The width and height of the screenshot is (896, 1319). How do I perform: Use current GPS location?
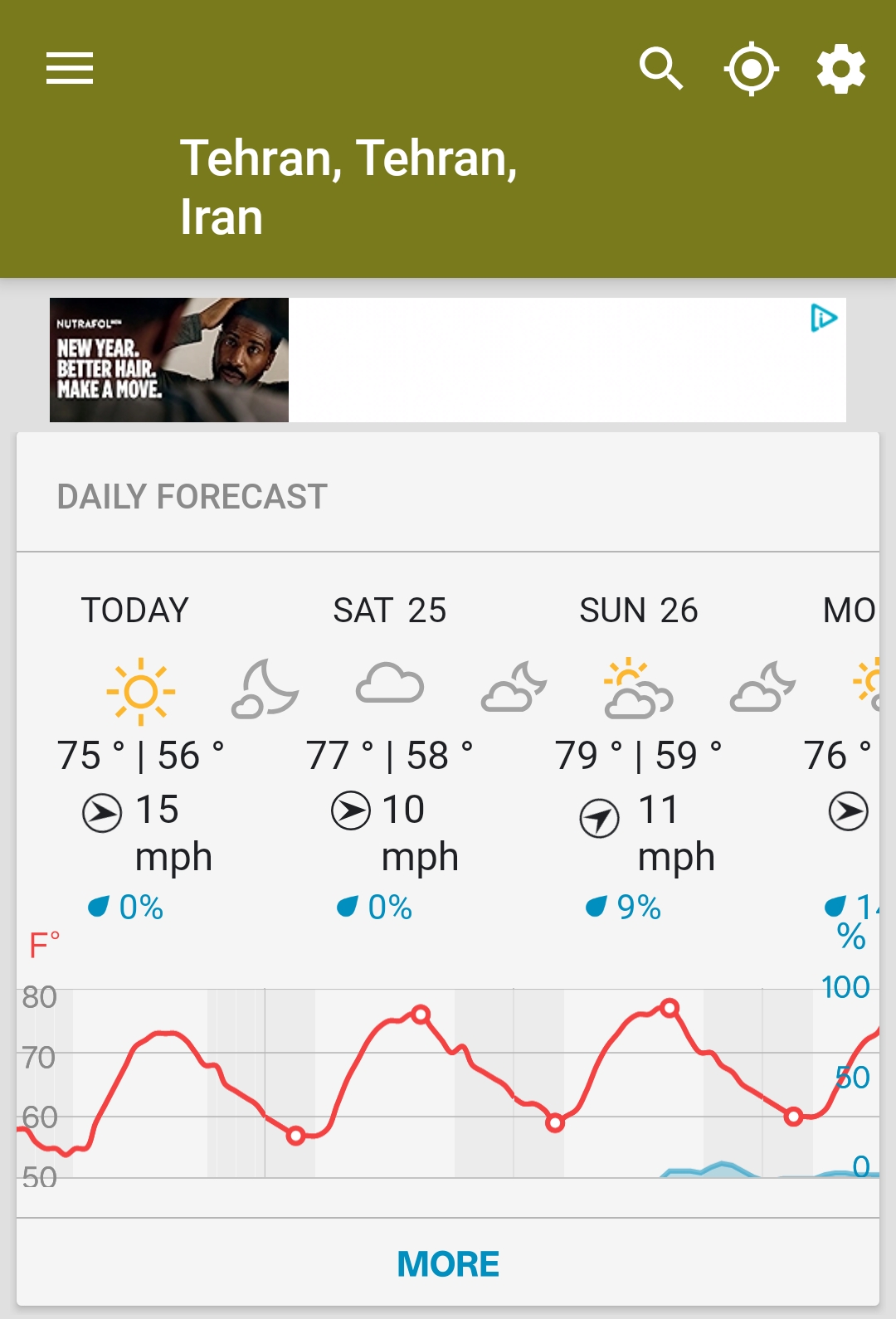coord(751,68)
